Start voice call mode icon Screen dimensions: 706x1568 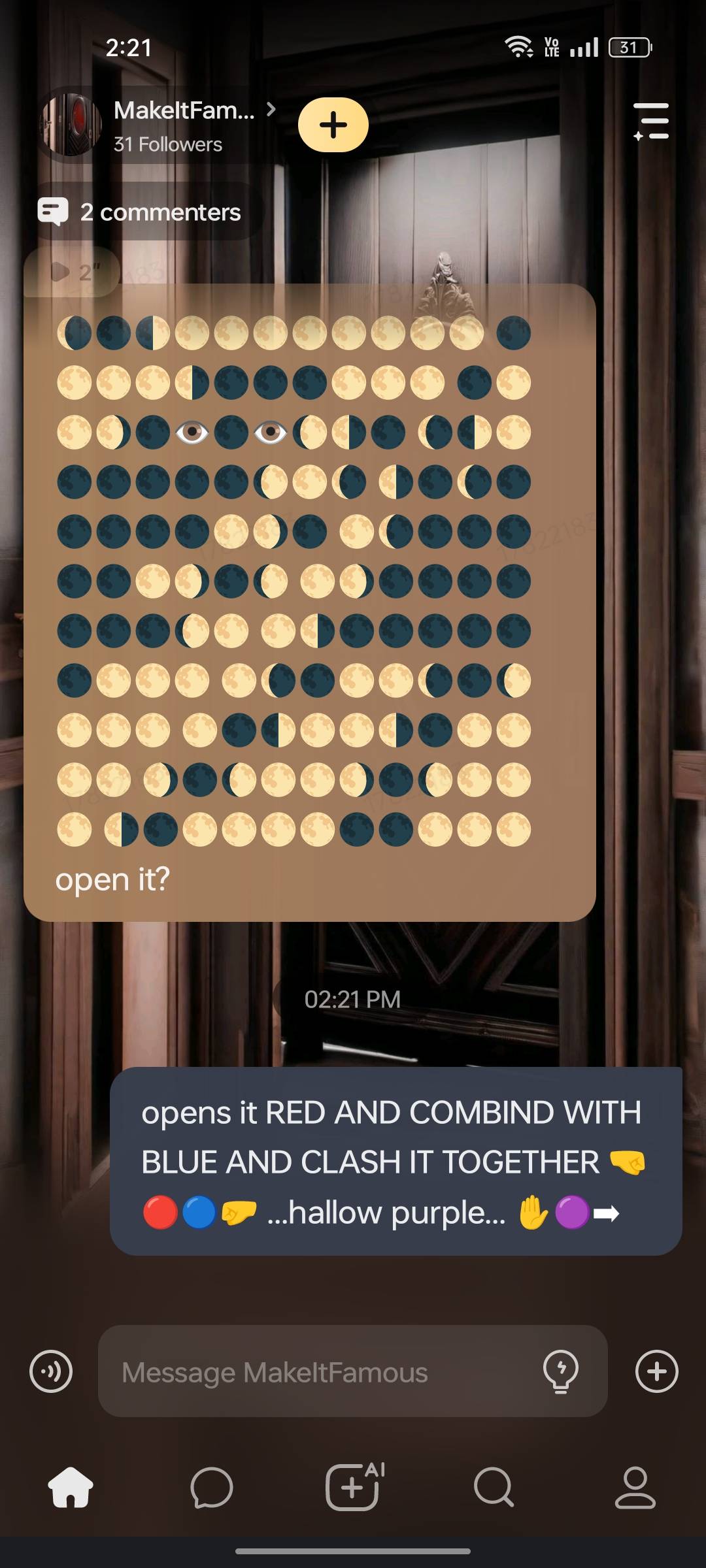point(51,1371)
